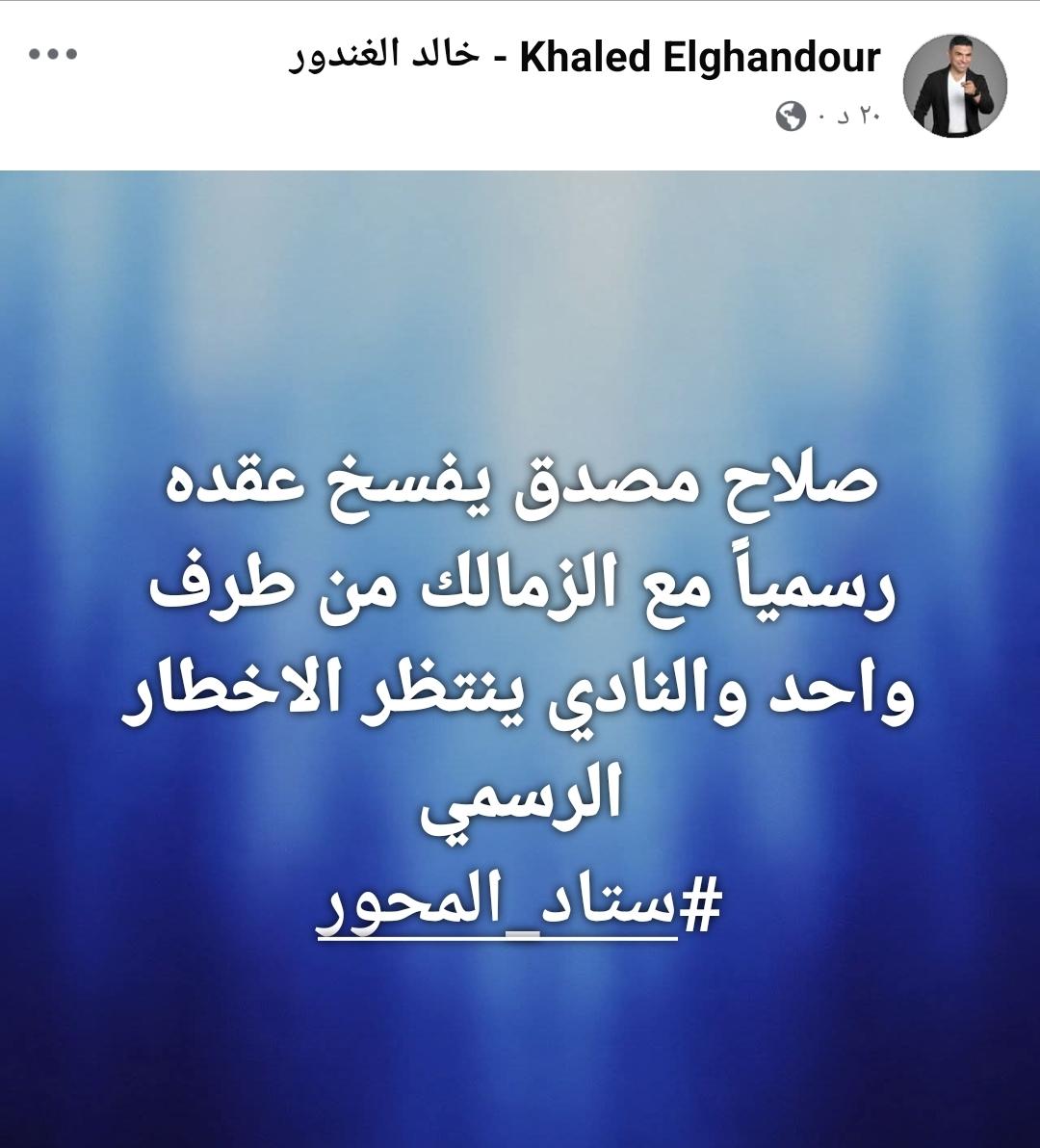Screen dimensions: 1040x1148
Task: Open the post's three-dot options menu
Action: coord(53,55)
